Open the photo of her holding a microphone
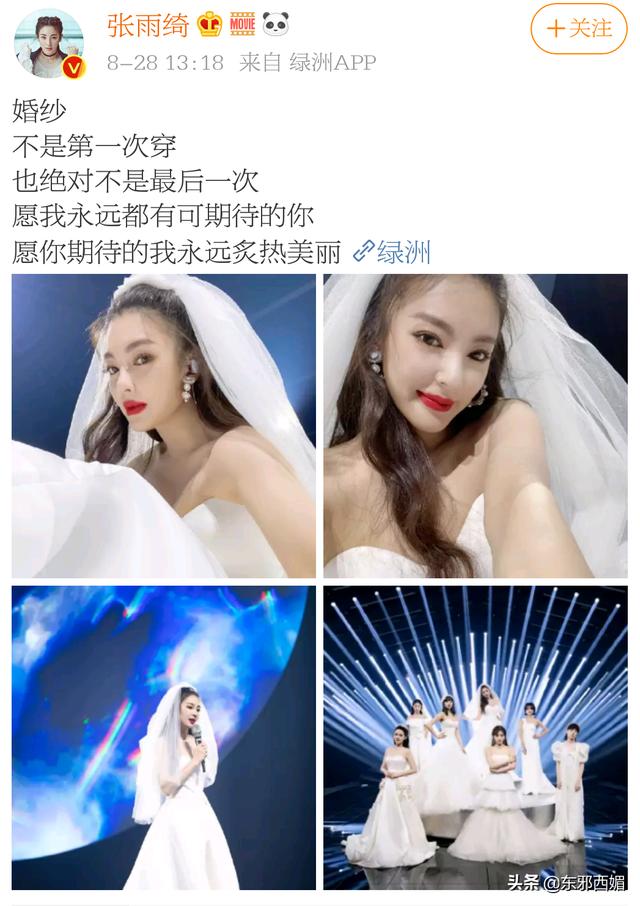 (x=164, y=737)
